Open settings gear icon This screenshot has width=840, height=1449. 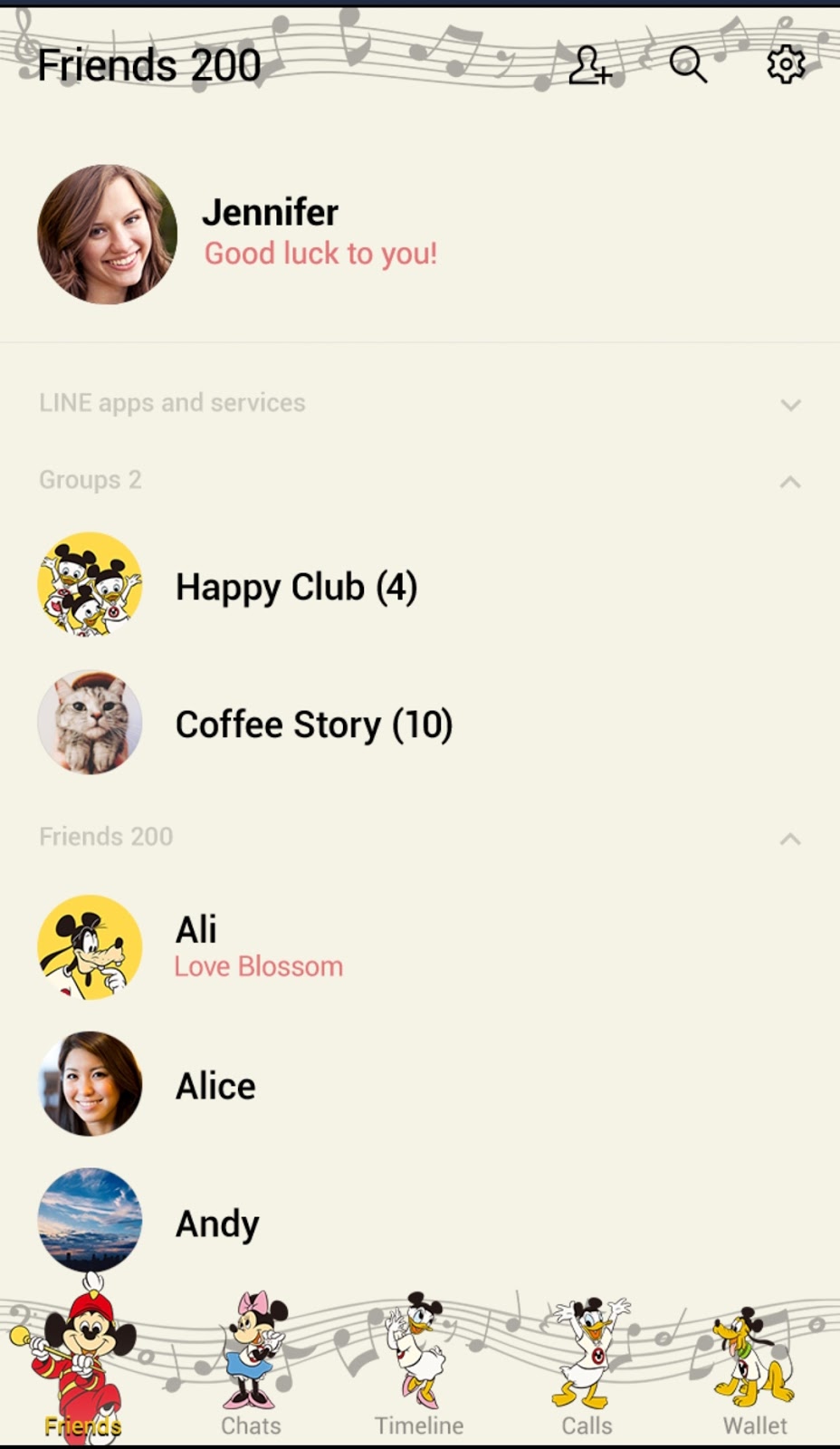pyautogui.click(x=786, y=64)
